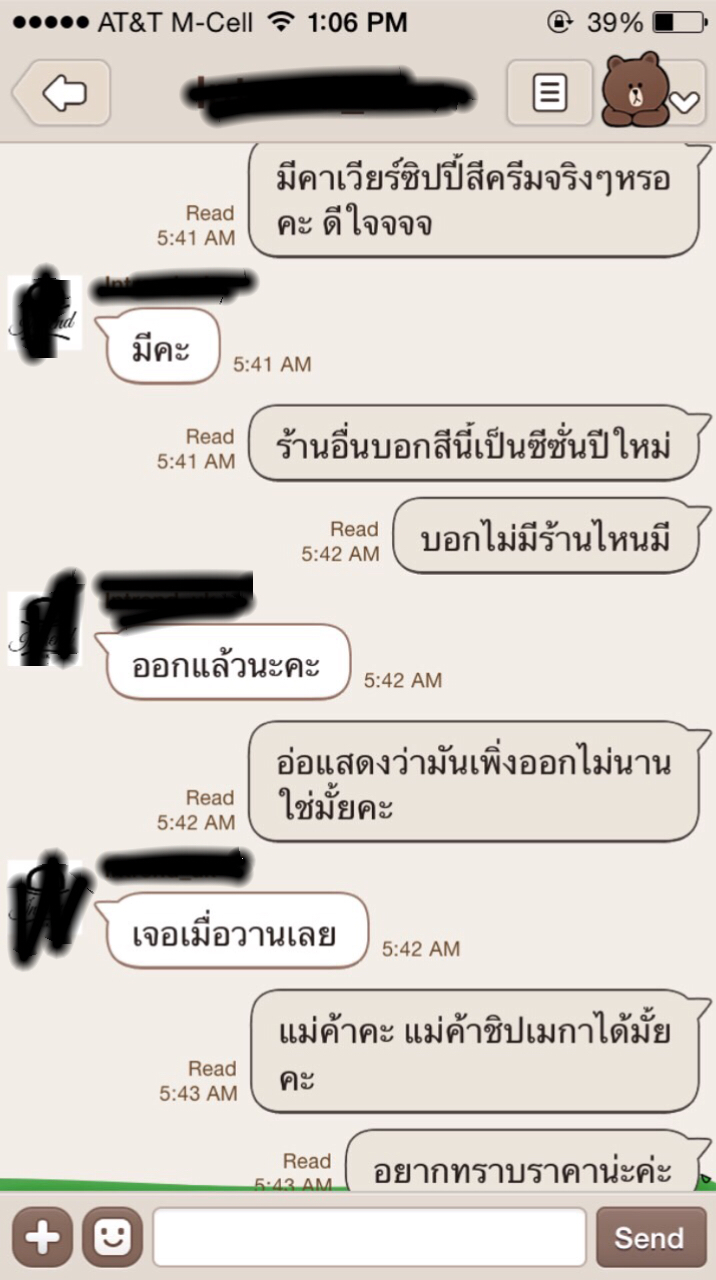Open the emoji sticker picker
Viewport: 716px width, 1280px height.
pos(112,1237)
